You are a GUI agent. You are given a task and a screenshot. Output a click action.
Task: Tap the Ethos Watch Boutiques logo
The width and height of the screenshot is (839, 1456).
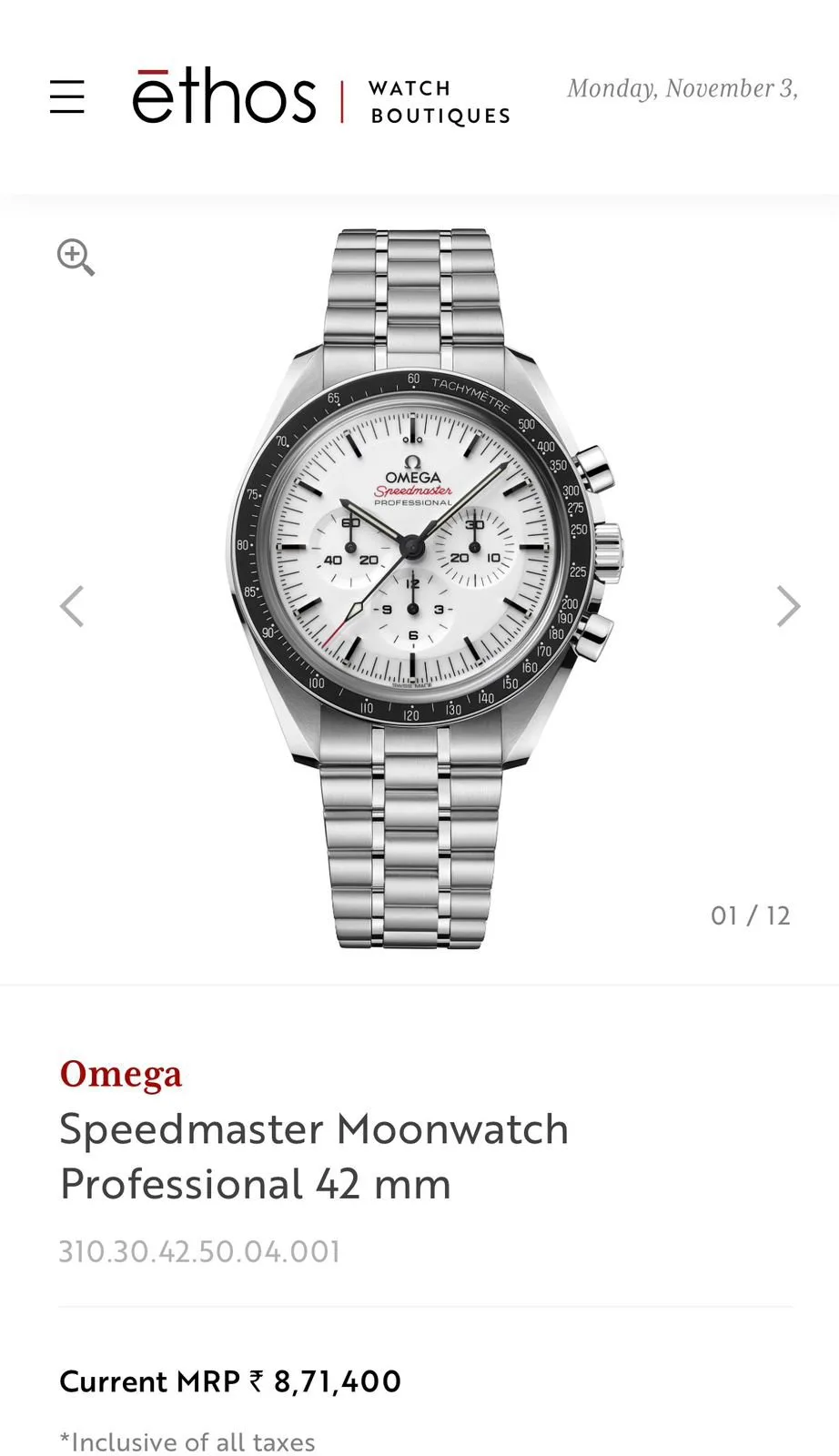[320, 96]
